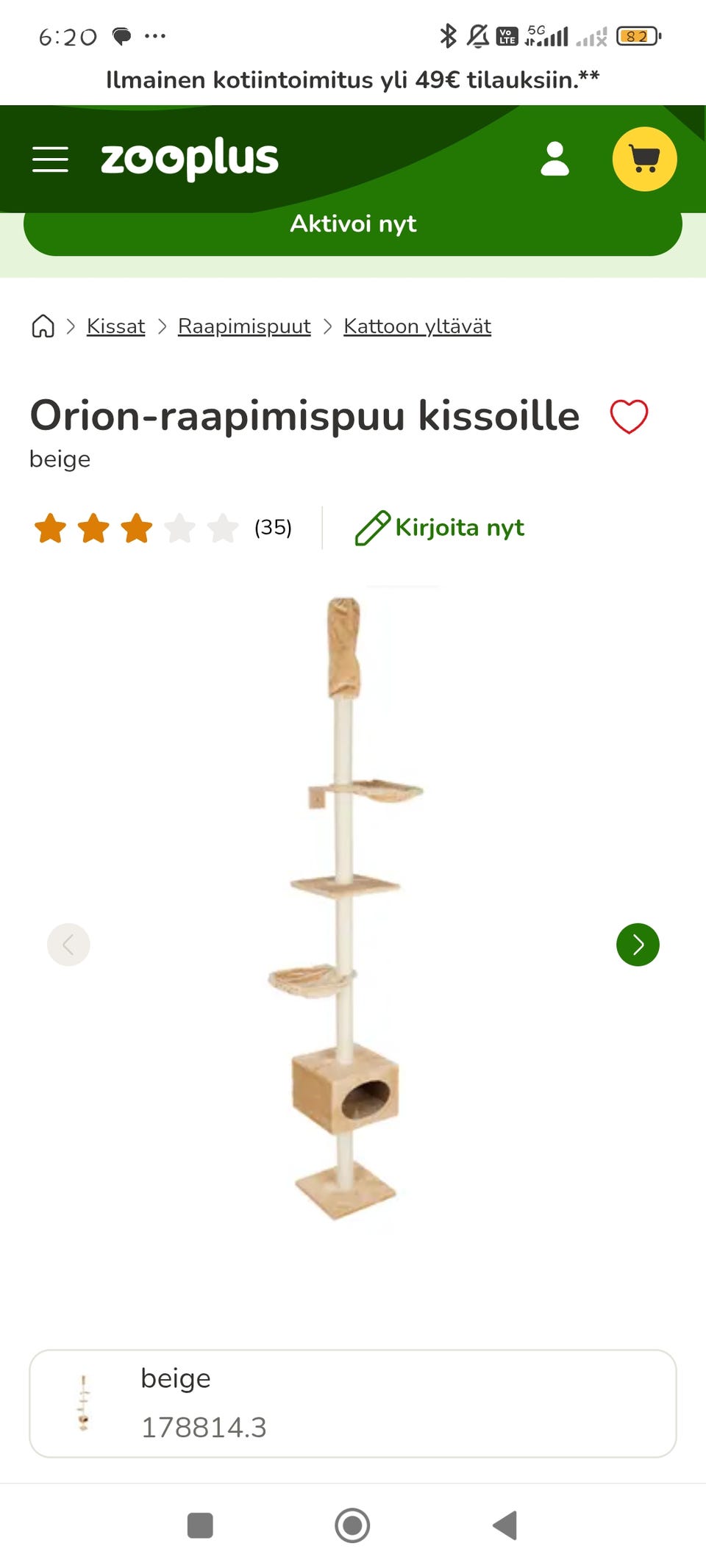Tap Kirjoita nyt to write review
This screenshot has height=1568, width=706.
tap(440, 528)
